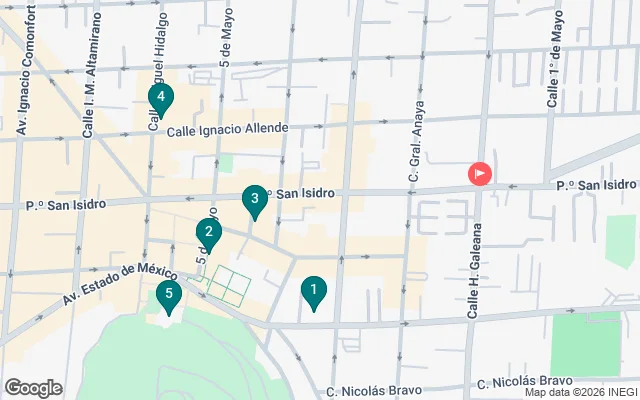
Task: Select map marker number 1
Action: pyautogui.click(x=314, y=292)
